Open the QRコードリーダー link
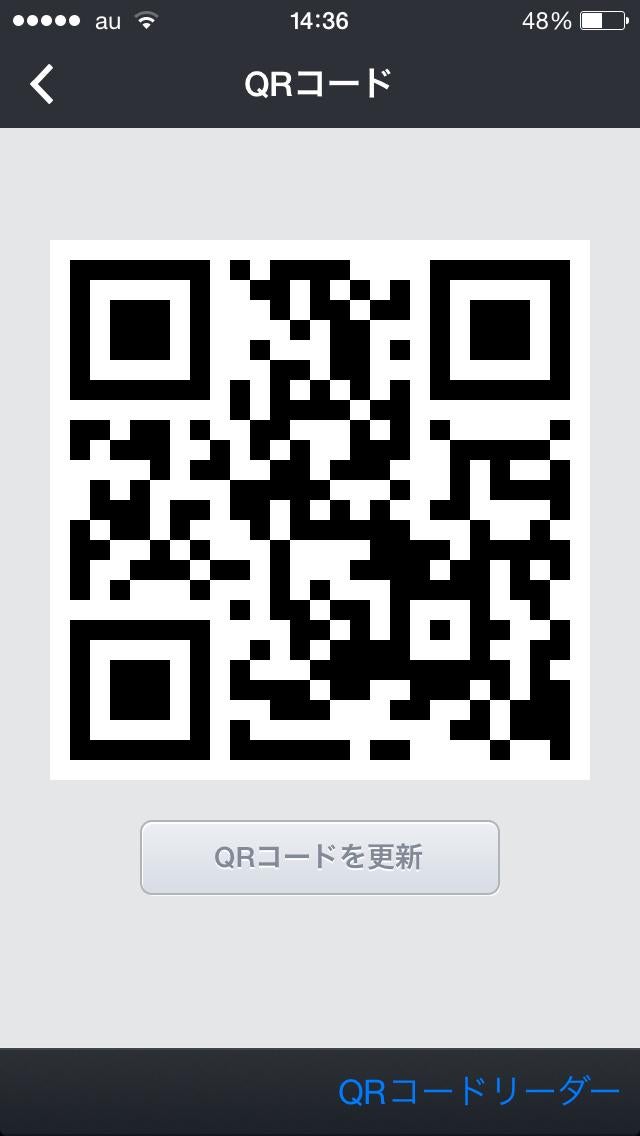This screenshot has width=640, height=1136. point(478,1092)
